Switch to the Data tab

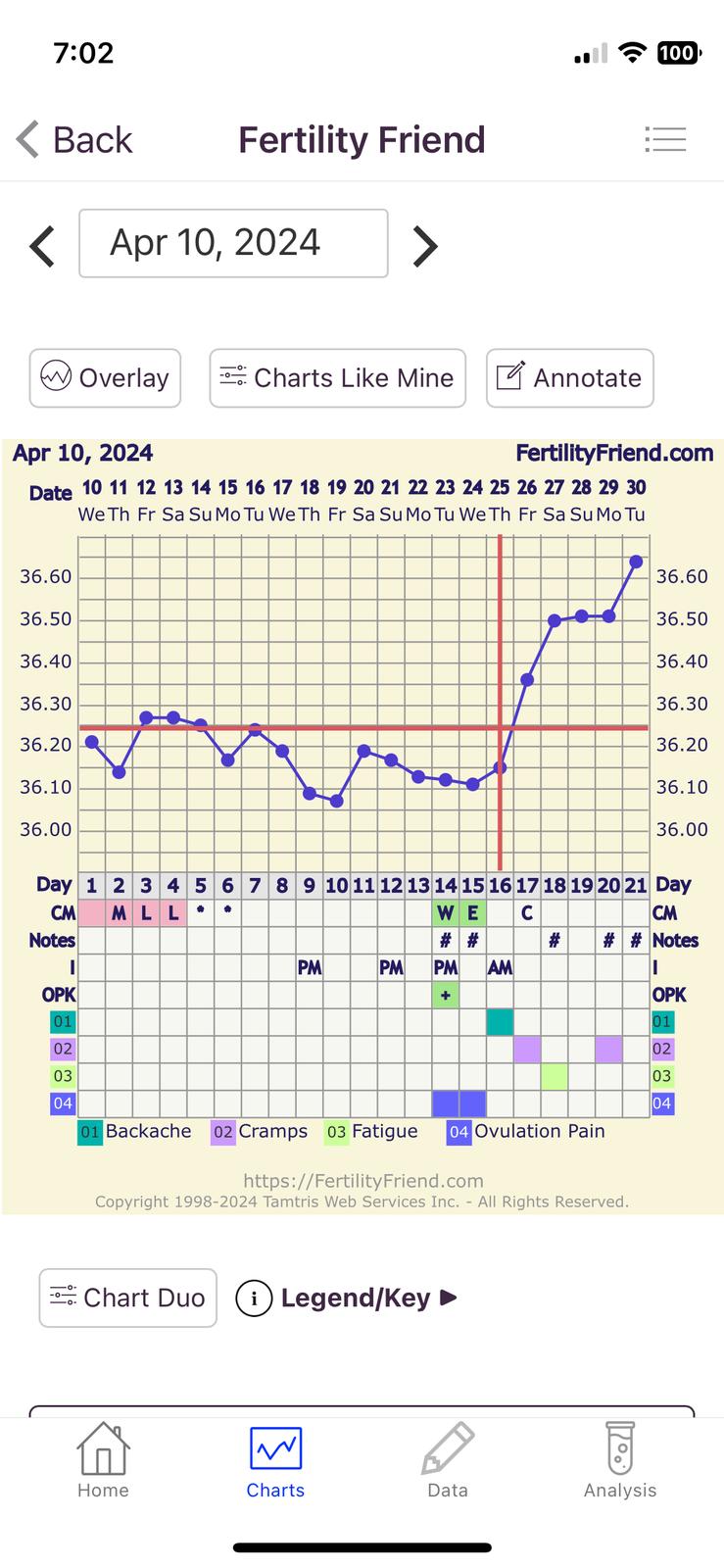point(448,1461)
